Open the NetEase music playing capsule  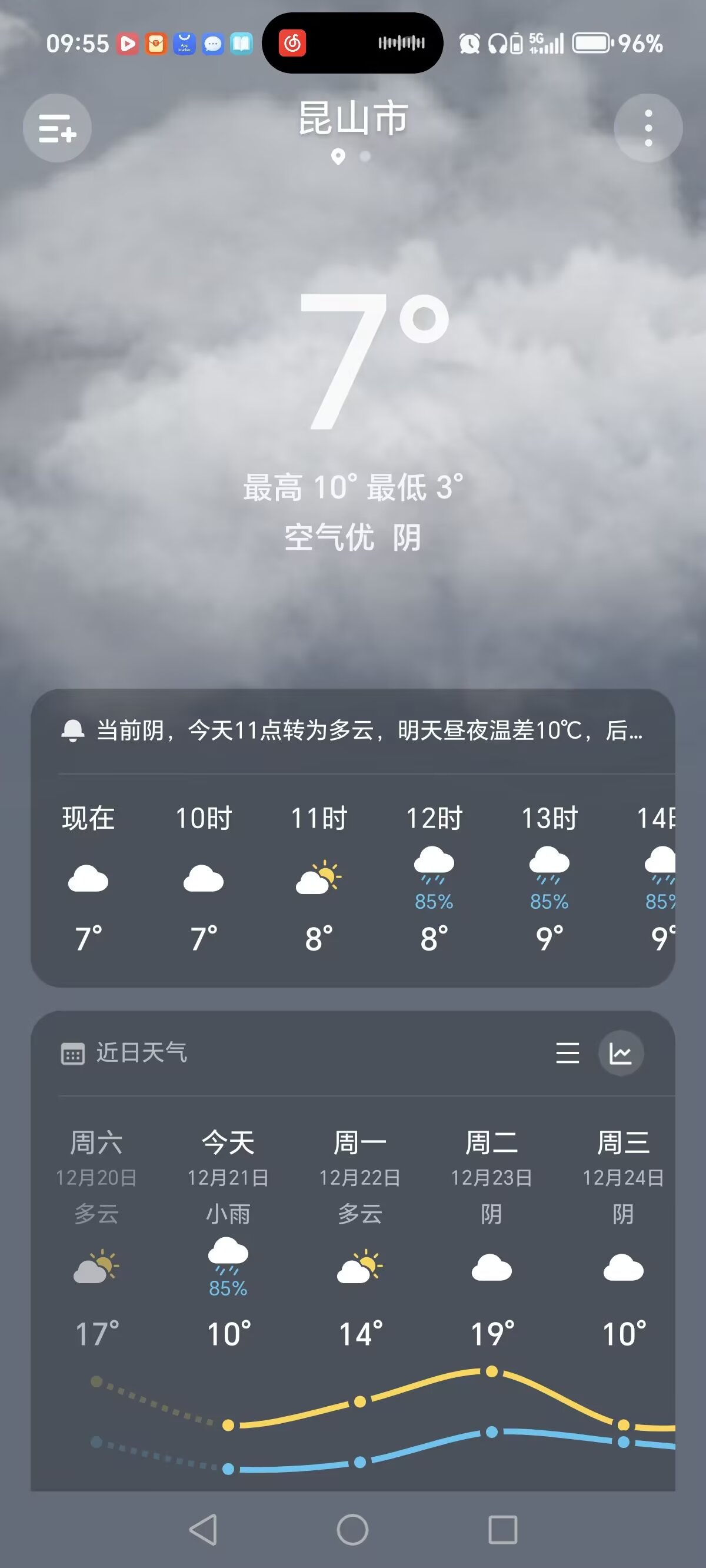(352, 43)
